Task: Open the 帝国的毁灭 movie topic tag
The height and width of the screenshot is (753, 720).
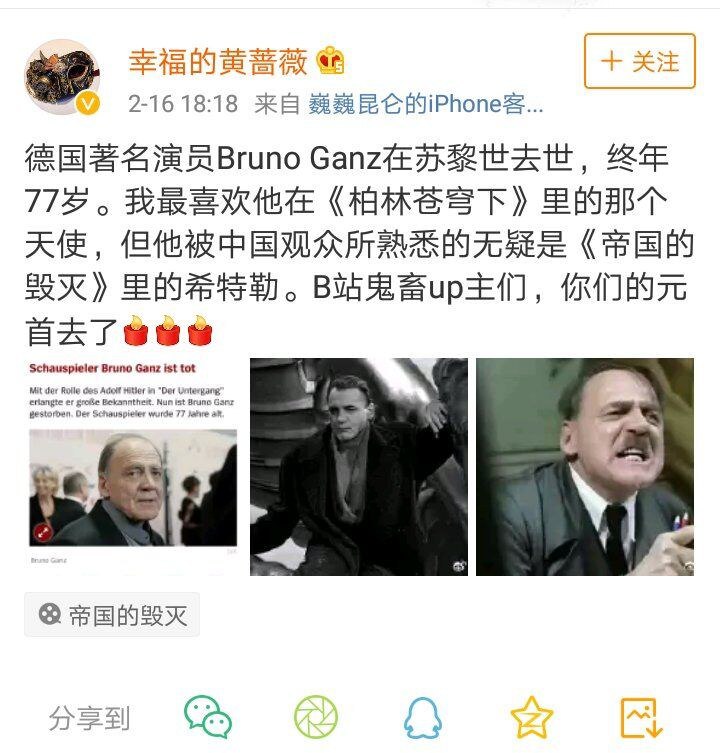Action: (x=112, y=614)
